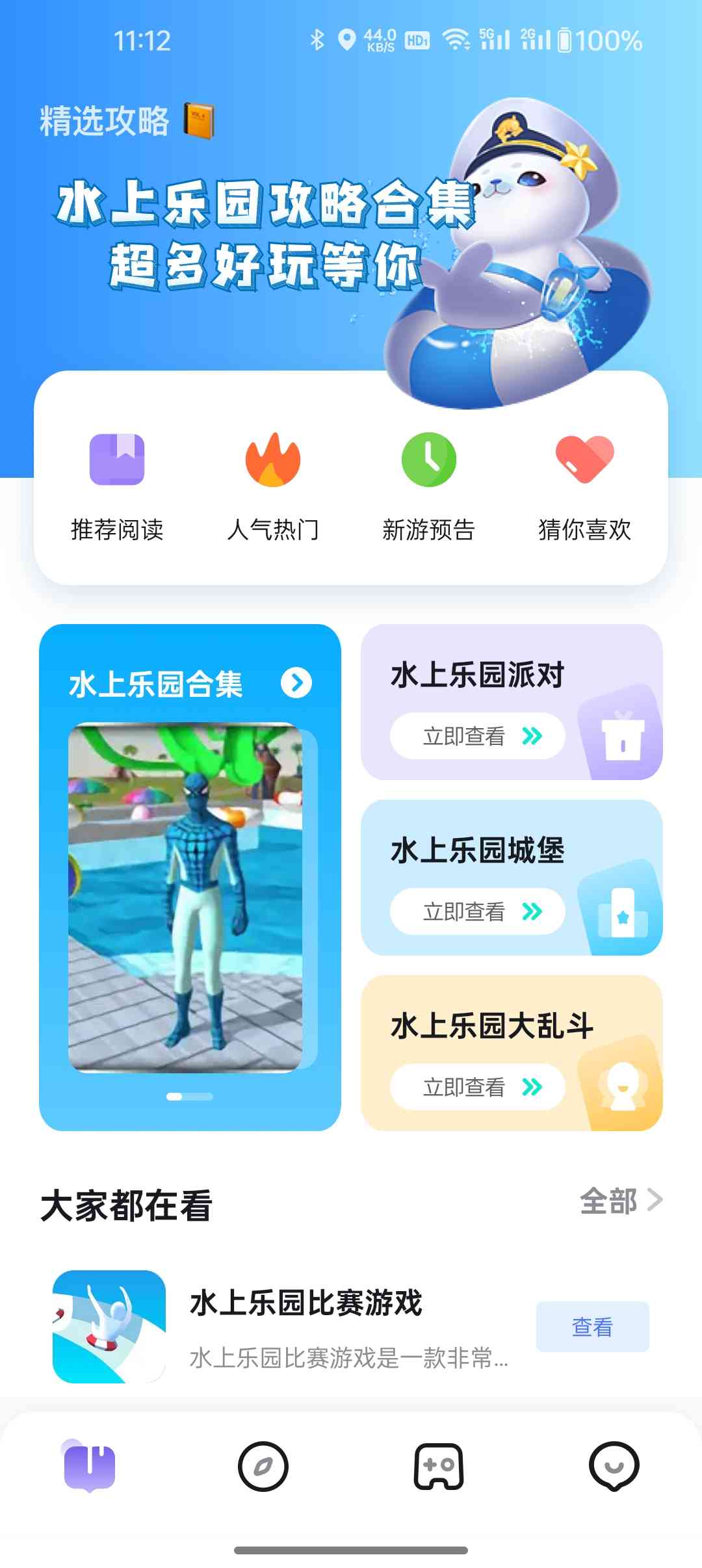702x1568 pixels.
Task: Select the purple book guide tab
Action: click(89, 1467)
